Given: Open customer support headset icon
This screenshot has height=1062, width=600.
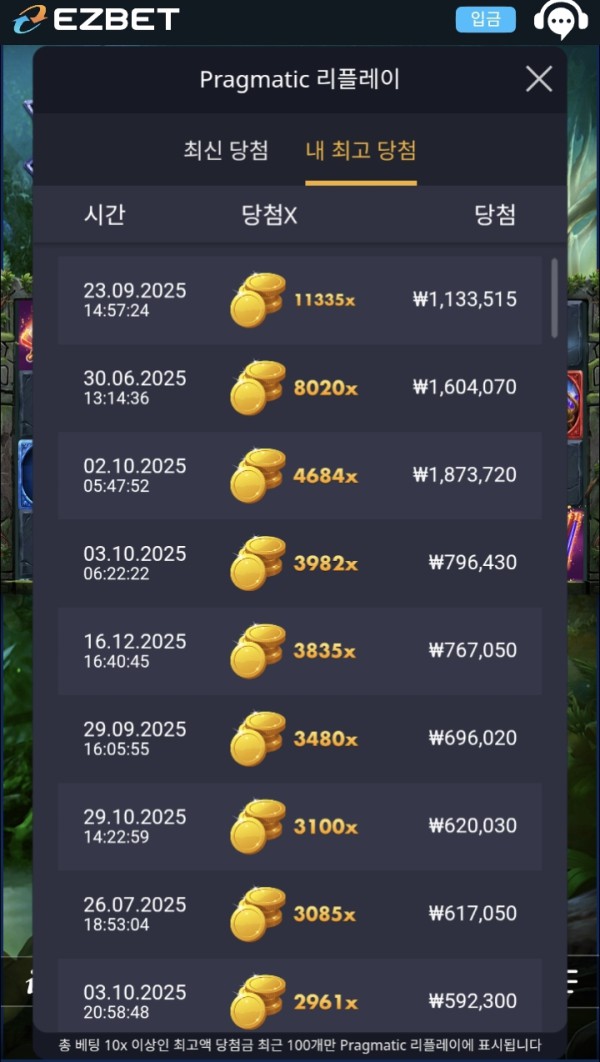Looking at the screenshot, I should 561,19.
